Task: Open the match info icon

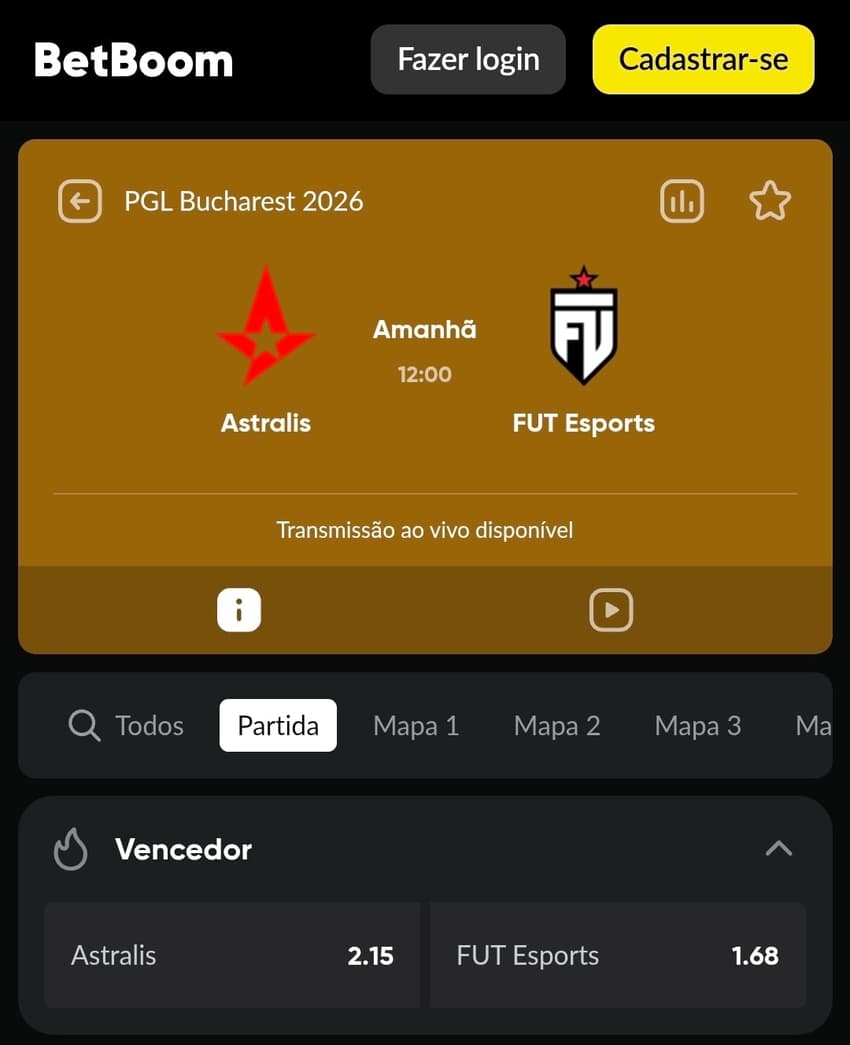Action: pos(239,609)
